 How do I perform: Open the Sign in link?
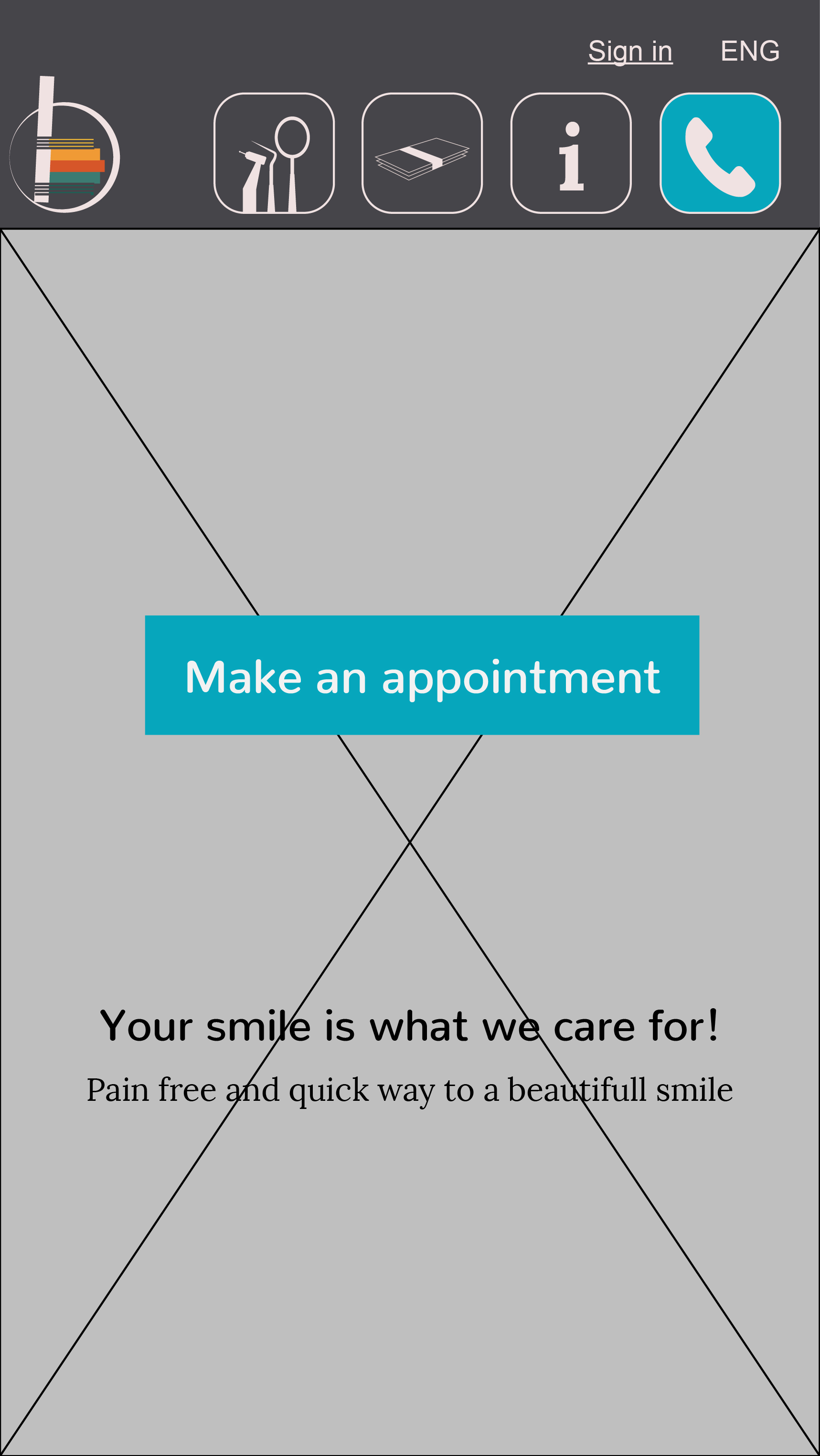pyautogui.click(x=630, y=52)
